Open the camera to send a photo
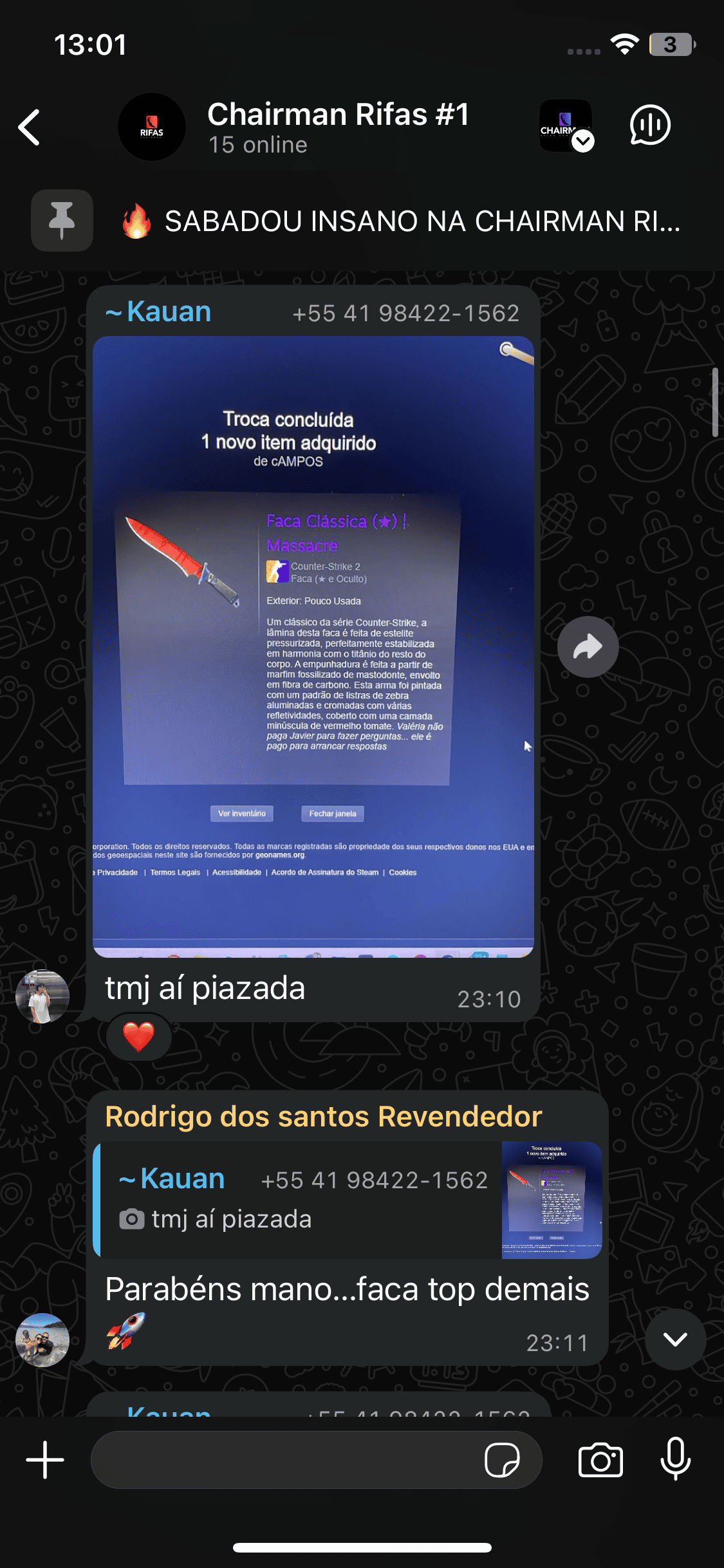 (x=600, y=1460)
